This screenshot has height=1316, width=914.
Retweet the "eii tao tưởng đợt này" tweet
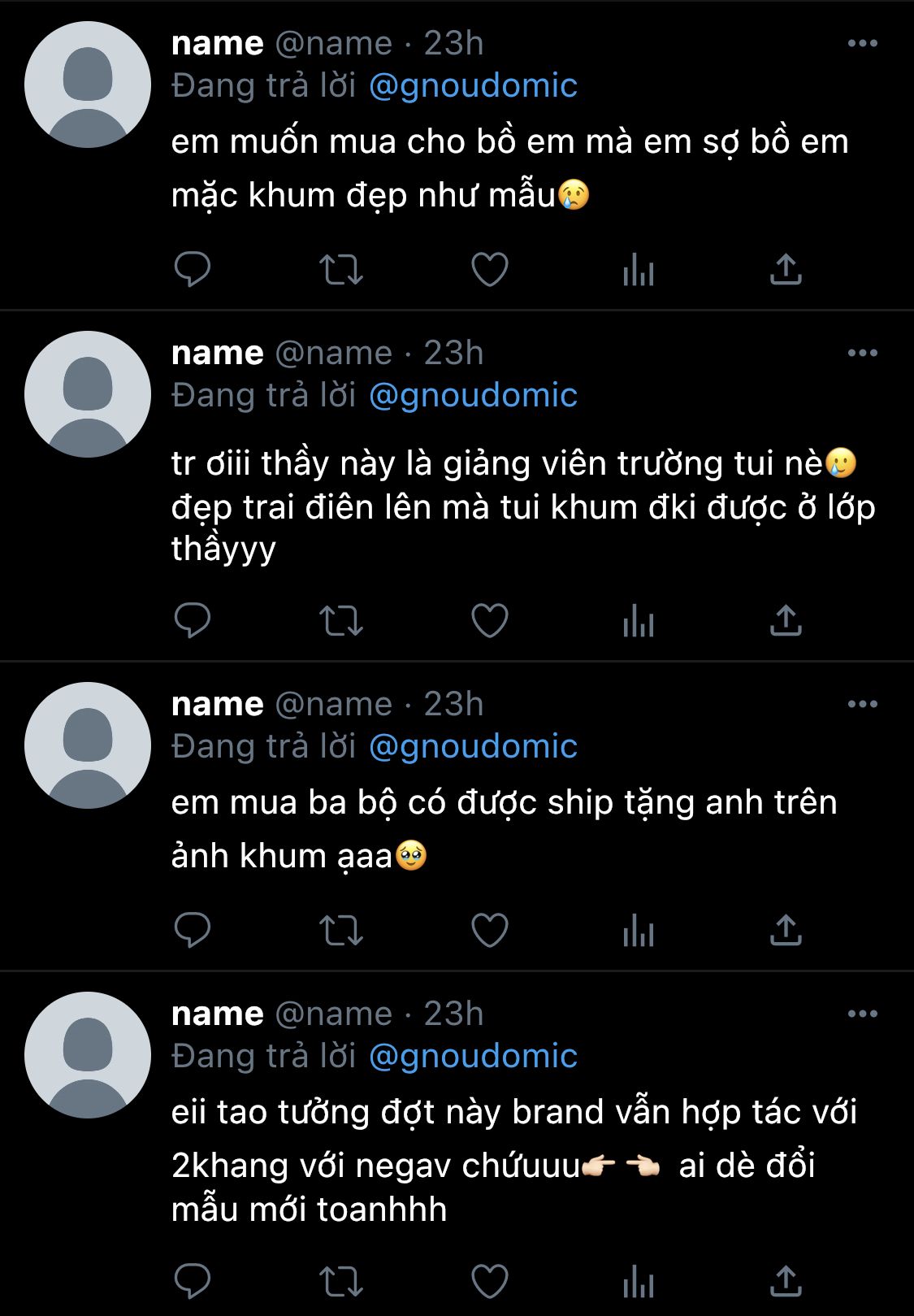[x=341, y=1282]
